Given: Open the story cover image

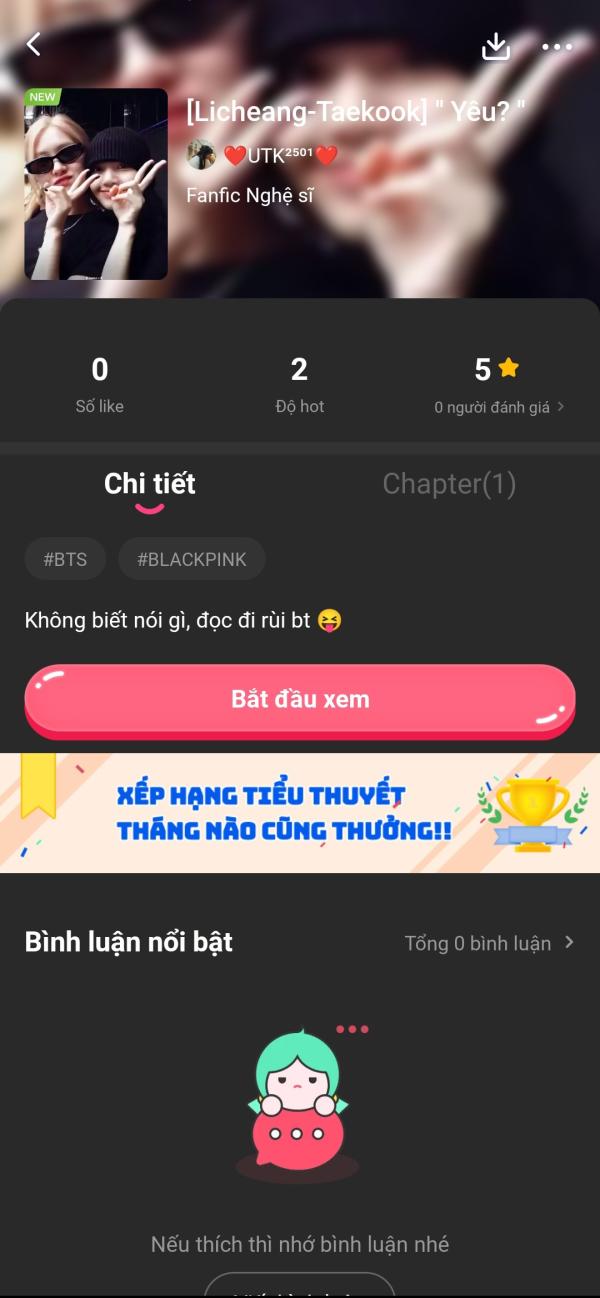Looking at the screenshot, I should 96,184.
